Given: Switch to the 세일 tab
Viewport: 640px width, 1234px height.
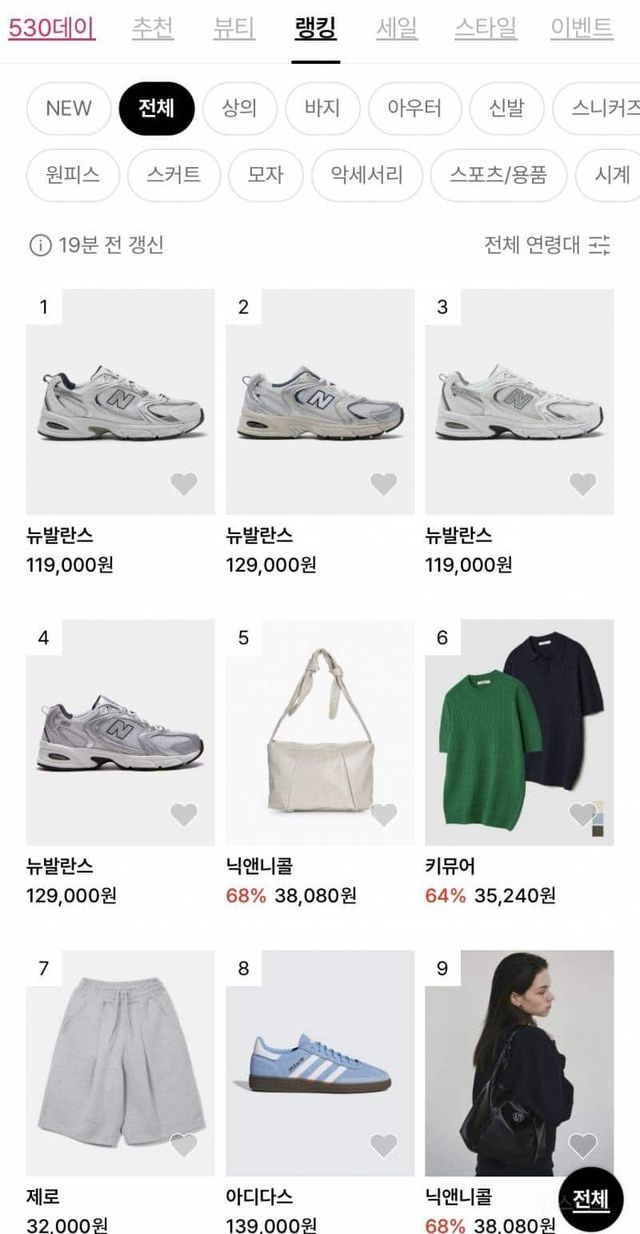Looking at the screenshot, I should pyautogui.click(x=396, y=28).
